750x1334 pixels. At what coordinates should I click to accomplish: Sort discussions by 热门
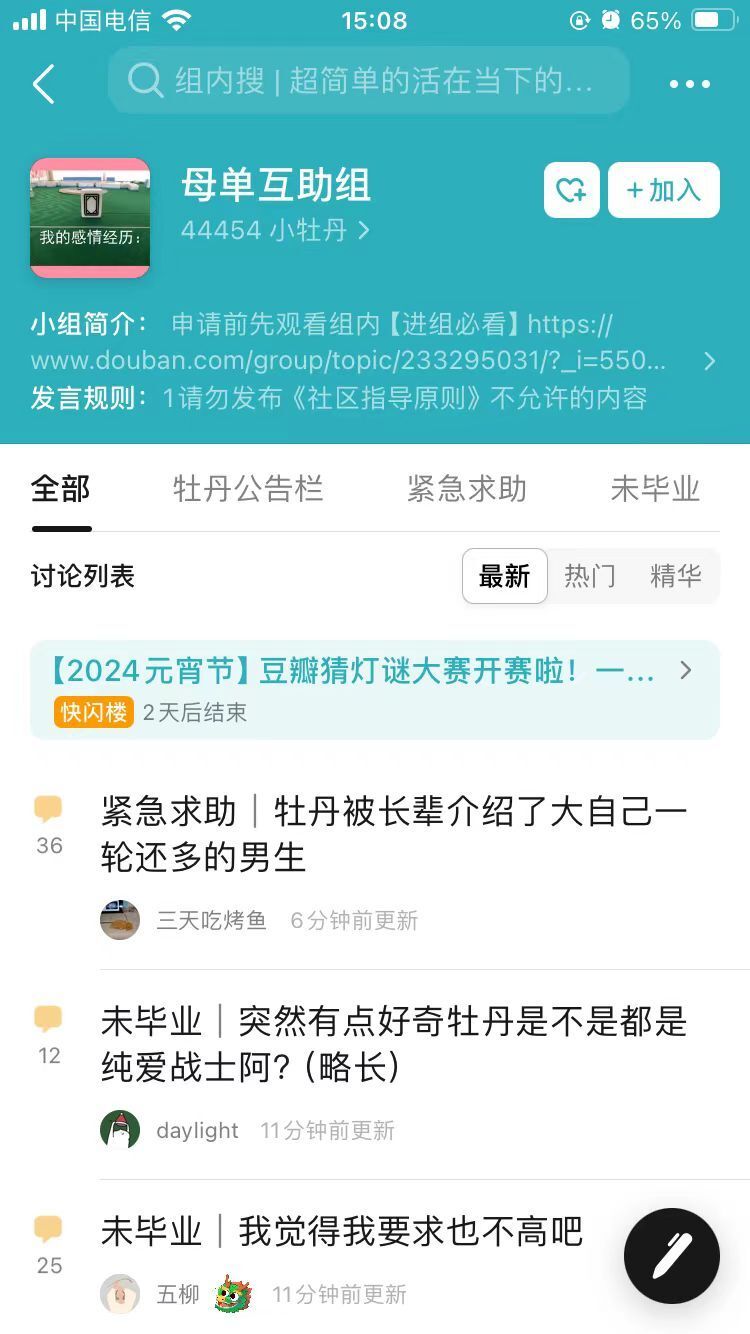(590, 576)
